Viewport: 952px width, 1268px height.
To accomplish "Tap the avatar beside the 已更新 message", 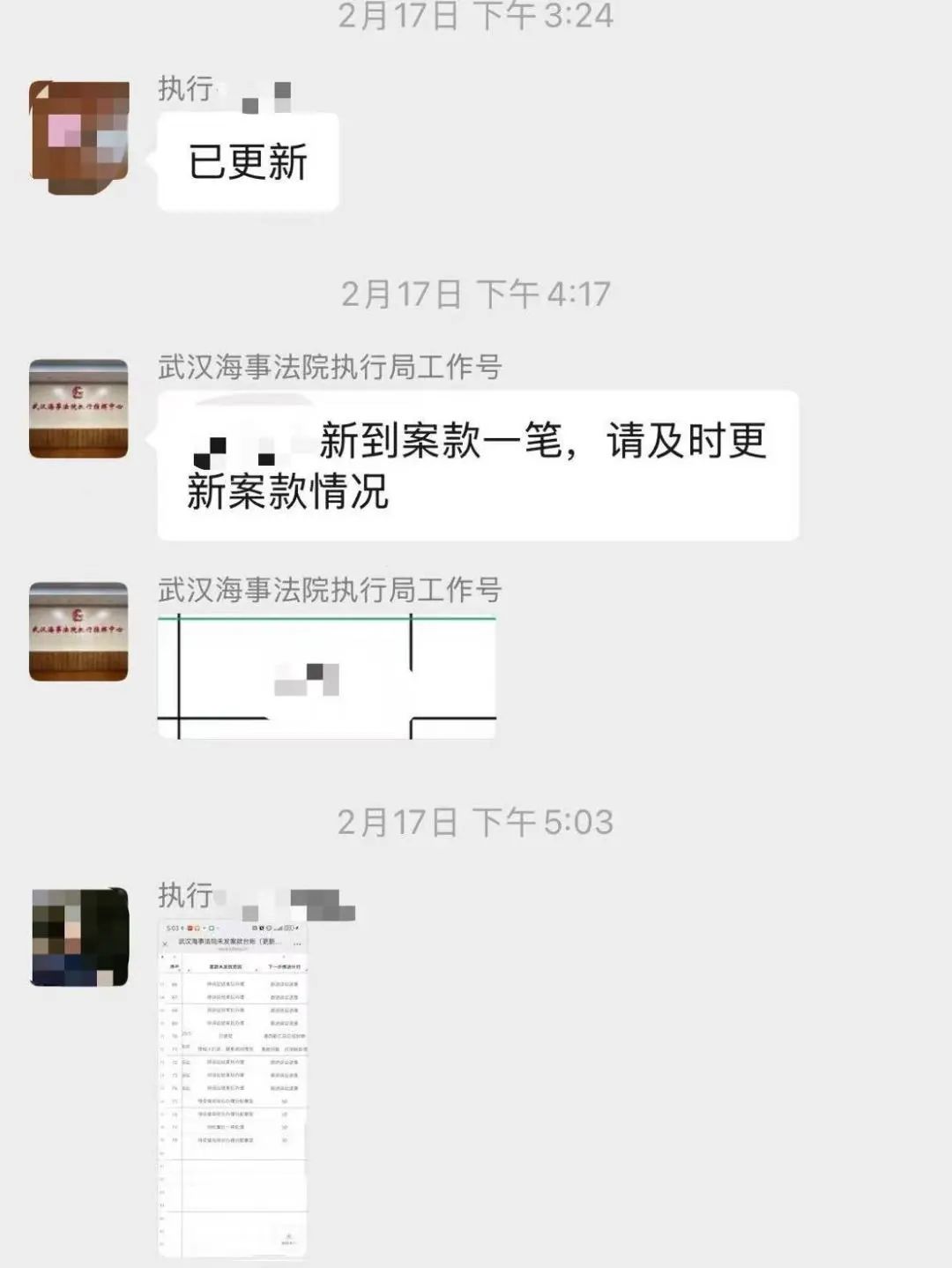I will click(79, 137).
